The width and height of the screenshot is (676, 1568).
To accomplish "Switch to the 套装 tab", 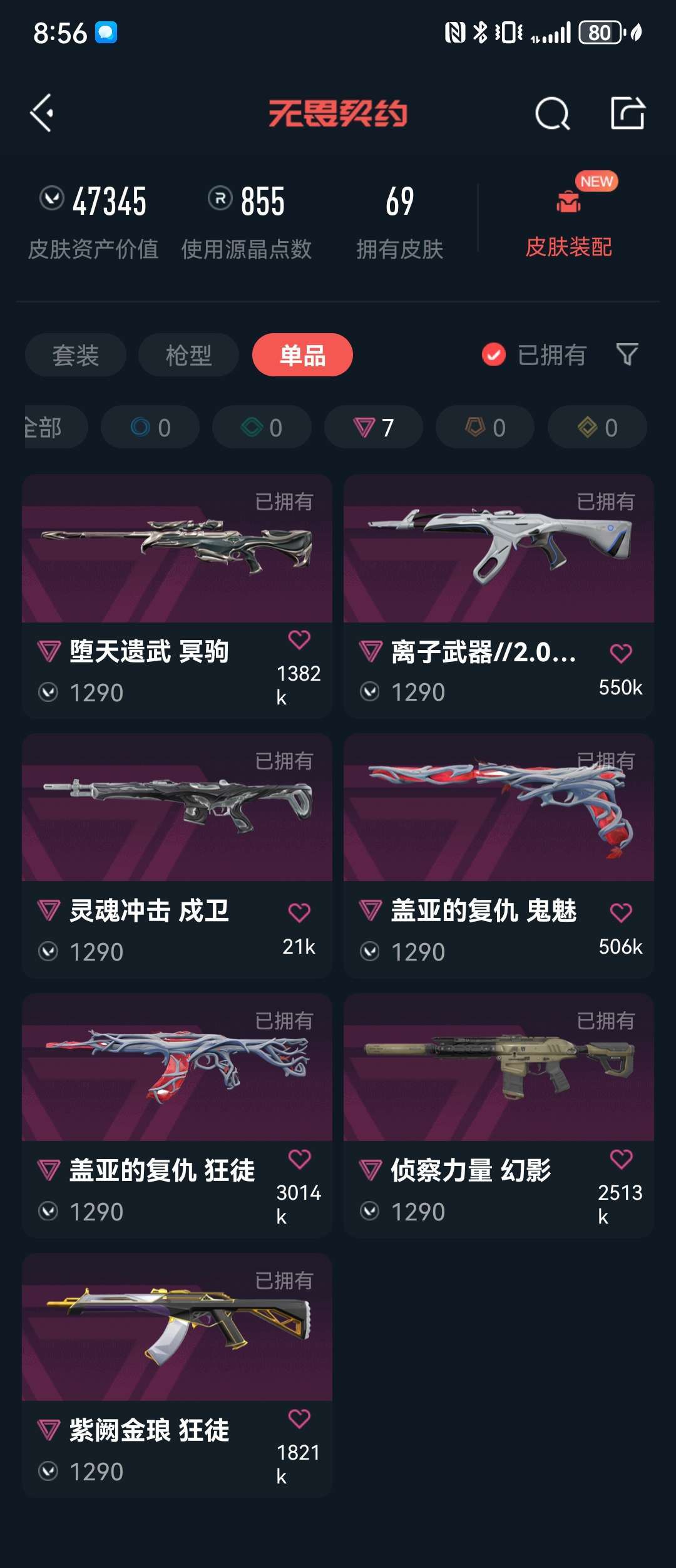I will [75, 354].
